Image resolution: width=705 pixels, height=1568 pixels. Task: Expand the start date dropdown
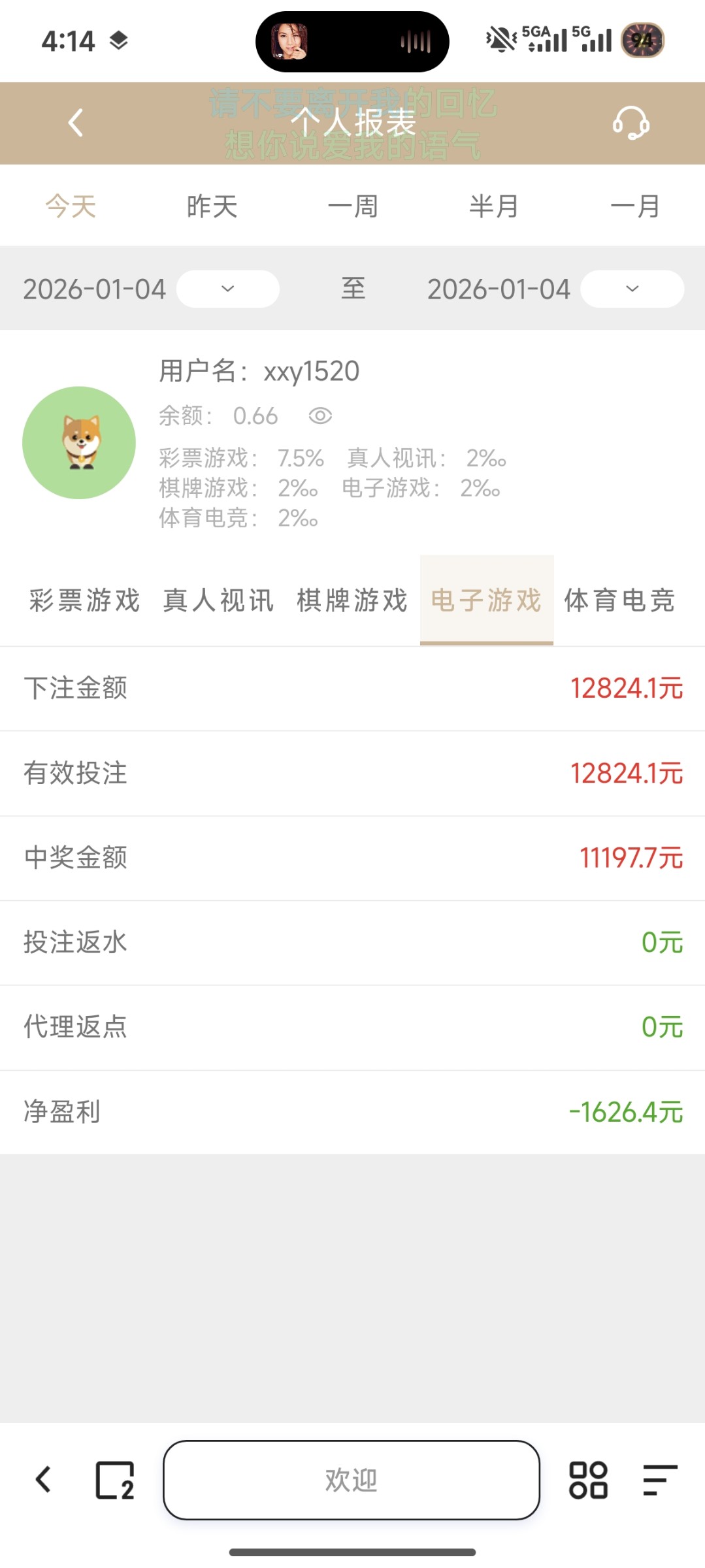227,289
